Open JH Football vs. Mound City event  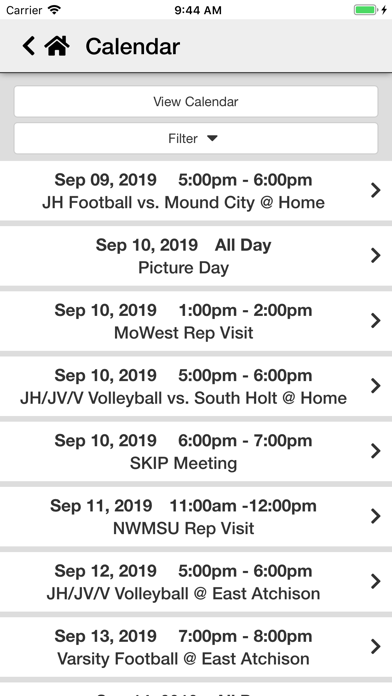point(196,191)
